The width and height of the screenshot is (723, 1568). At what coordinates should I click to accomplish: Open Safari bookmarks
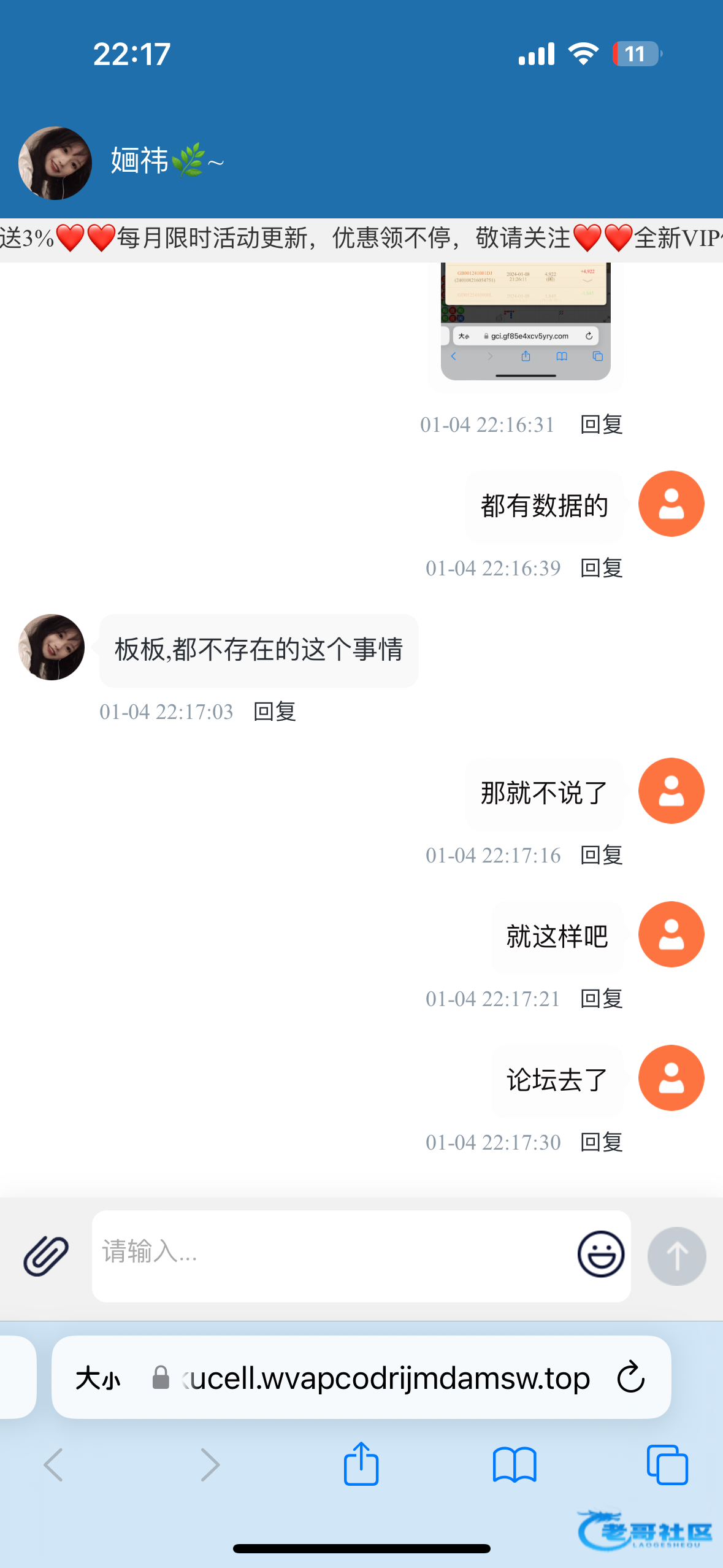pyautogui.click(x=514, y=1465)
